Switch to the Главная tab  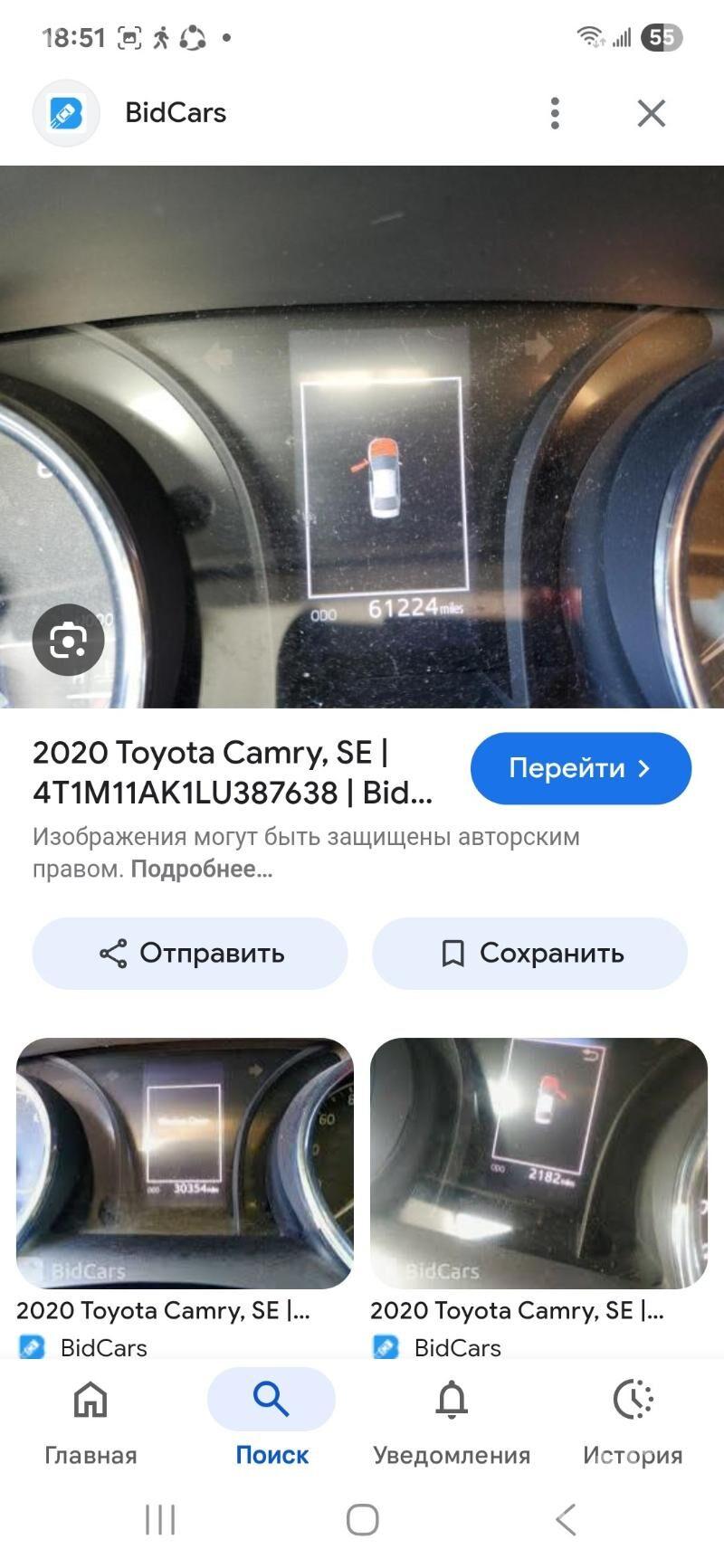pyautogui.click(x=90, y=1418)
